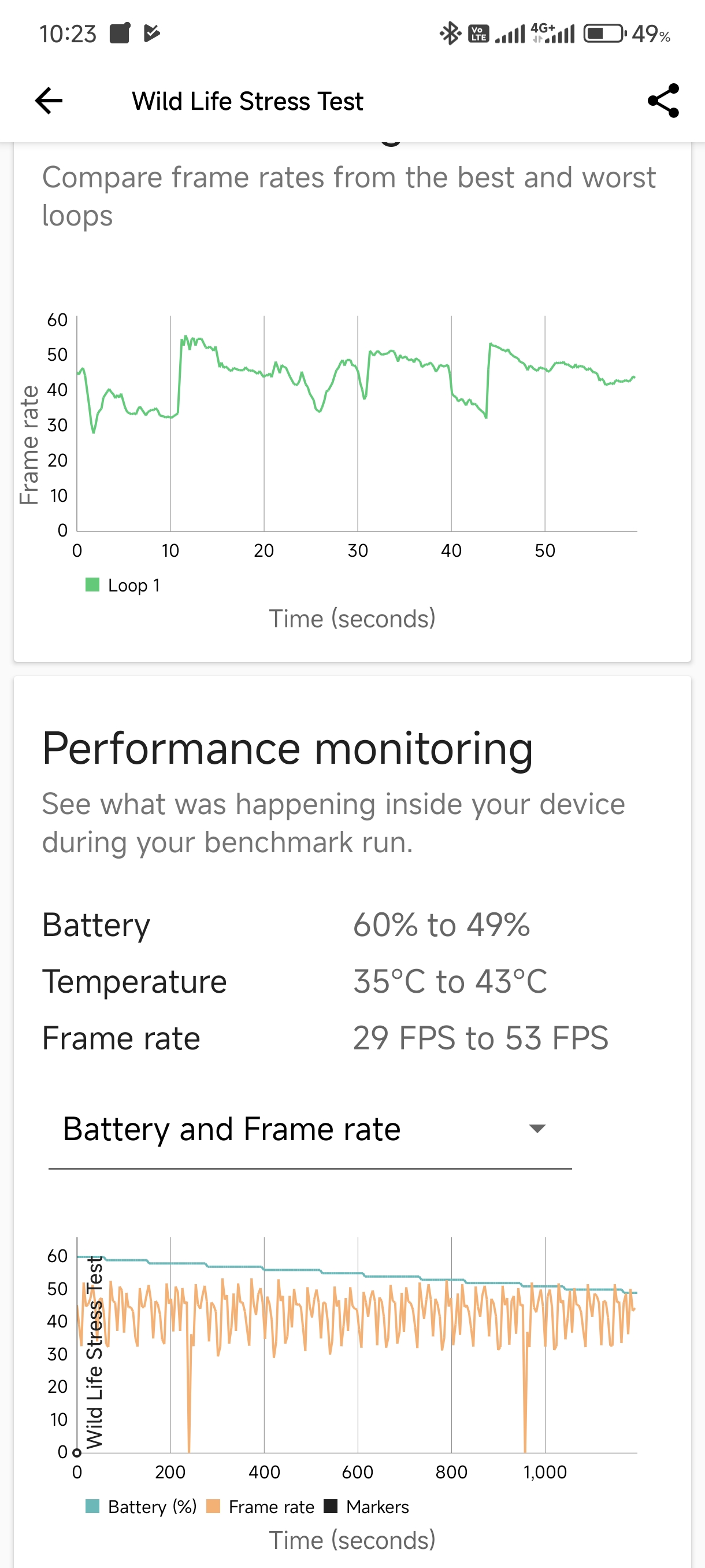Screen dimensions: 705x1568
Task: Open the Battery and Frame rate dropdown
Action: click(x=309, y=1130)
